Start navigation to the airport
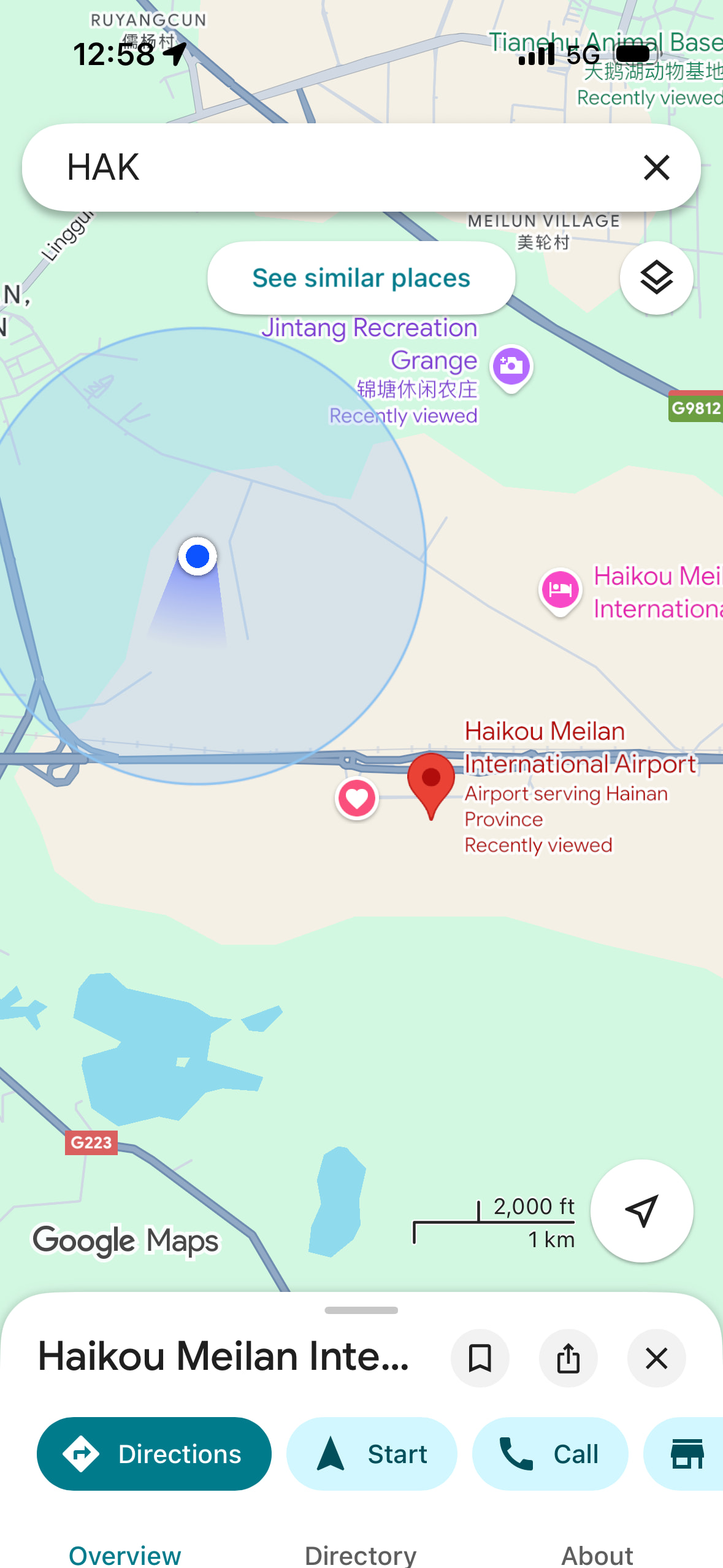This screenshot has height=1568, width=723. click(372, 1453)
